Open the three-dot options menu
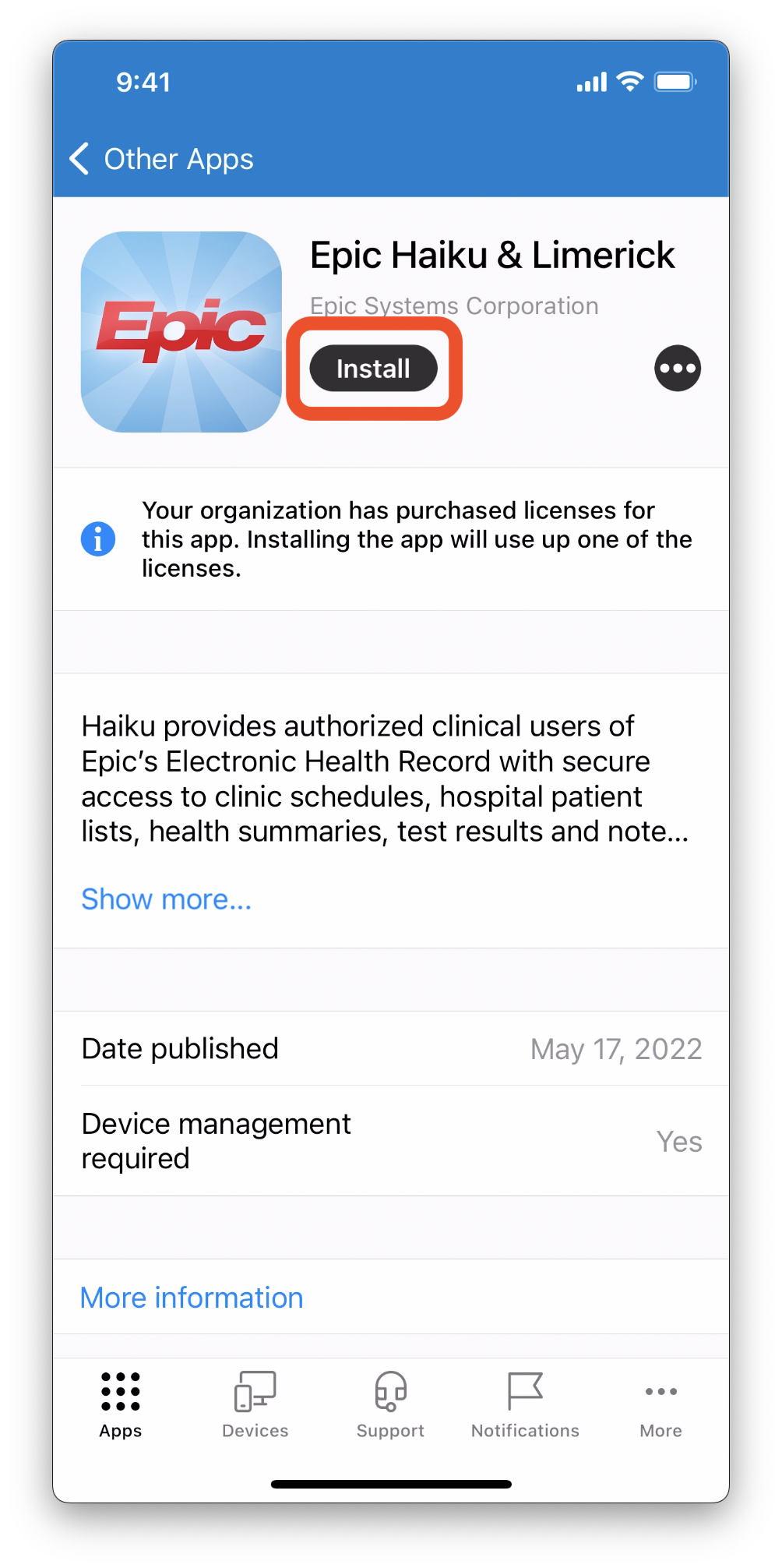Screen dimensions: 782x1568 (x=677, y=369)
